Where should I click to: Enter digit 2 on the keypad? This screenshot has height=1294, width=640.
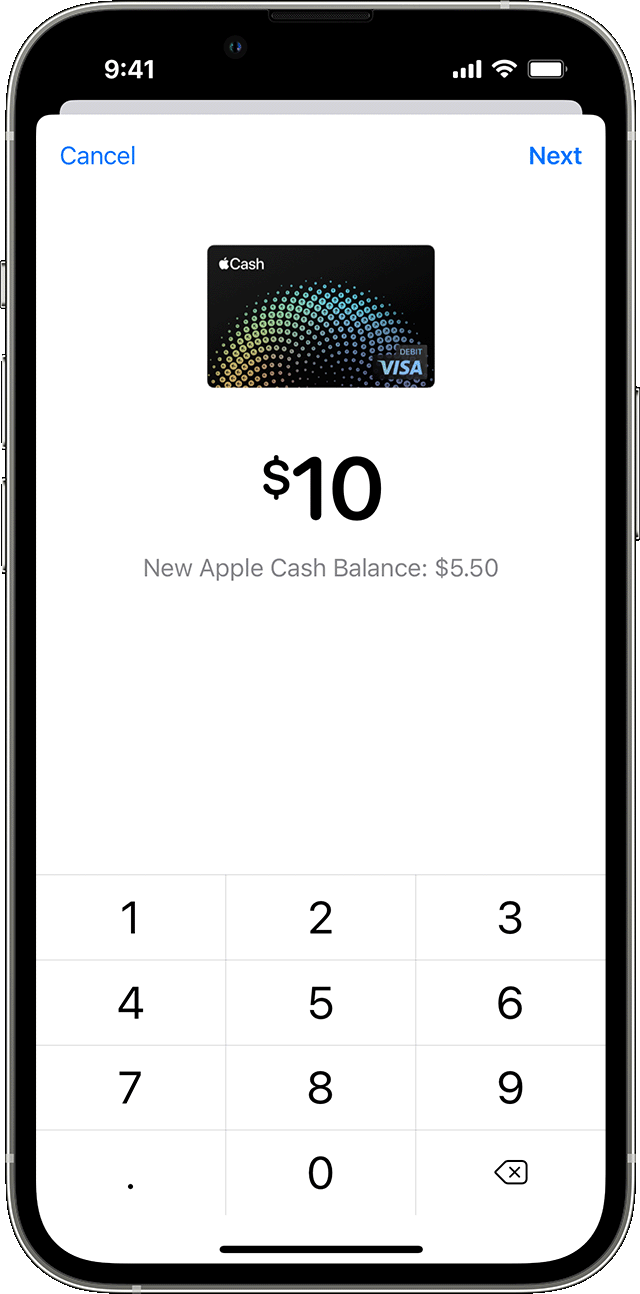[x=321, y=918]
